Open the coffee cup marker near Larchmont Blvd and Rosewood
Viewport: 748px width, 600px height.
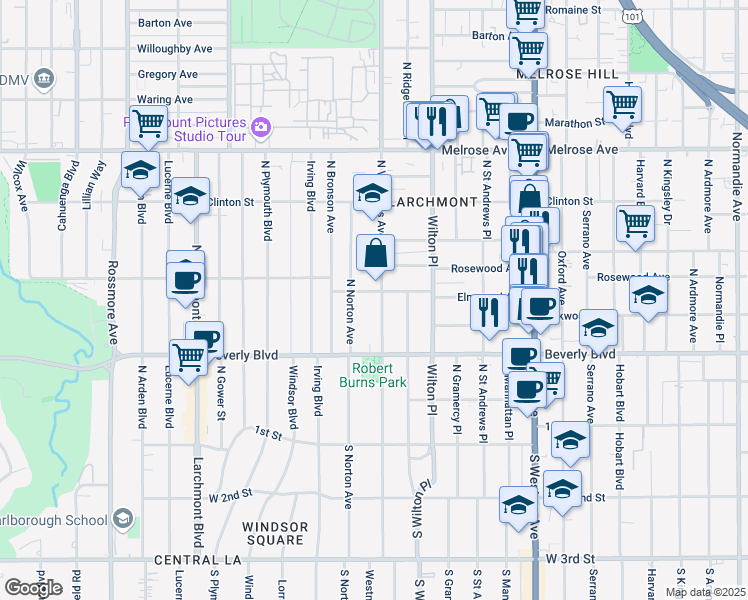tap(186, 279)
